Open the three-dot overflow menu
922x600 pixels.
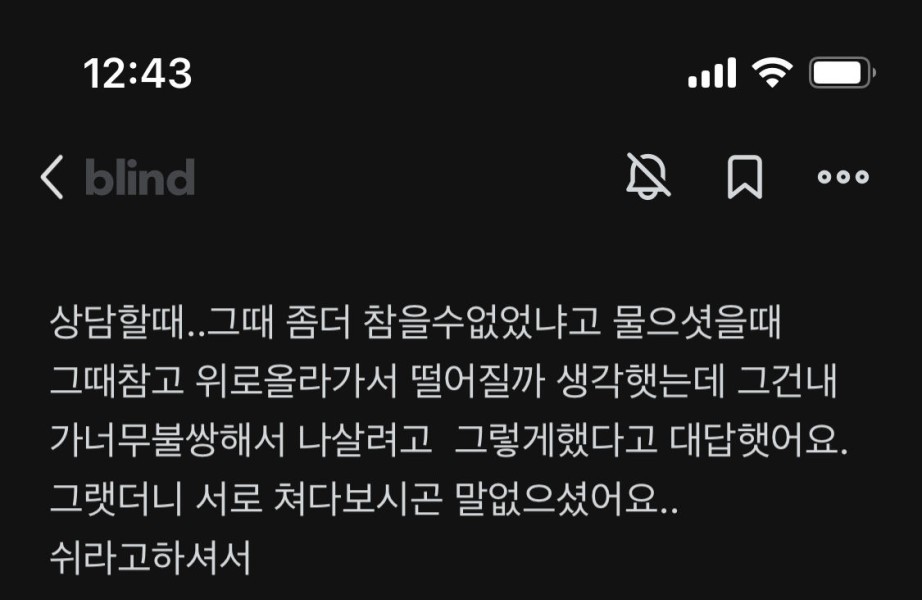[x=843, y=178]
